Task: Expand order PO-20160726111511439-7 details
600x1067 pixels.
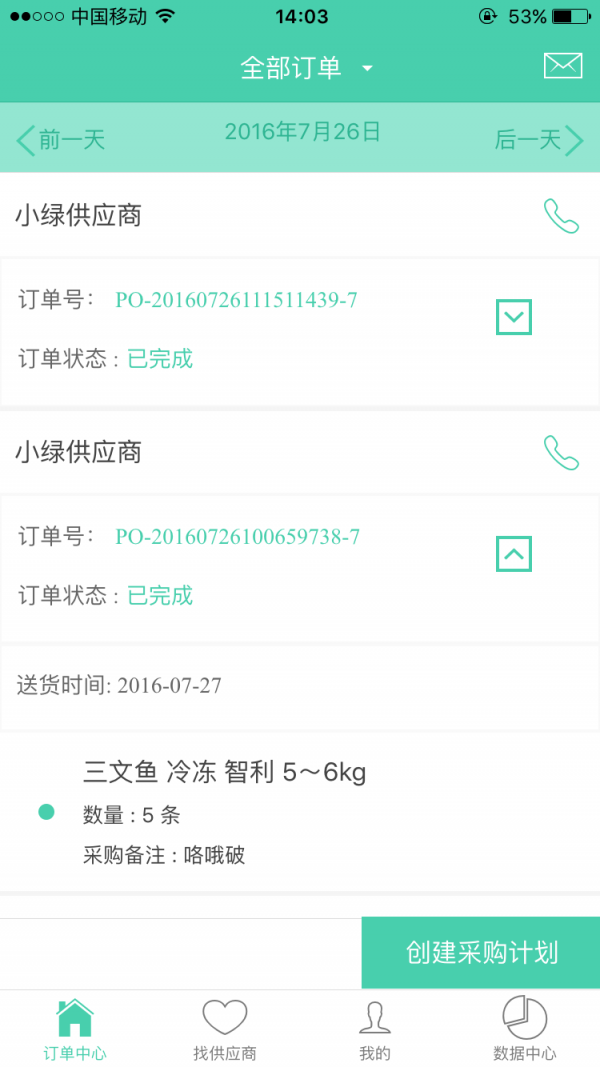Action: click(x=514, y=318)
